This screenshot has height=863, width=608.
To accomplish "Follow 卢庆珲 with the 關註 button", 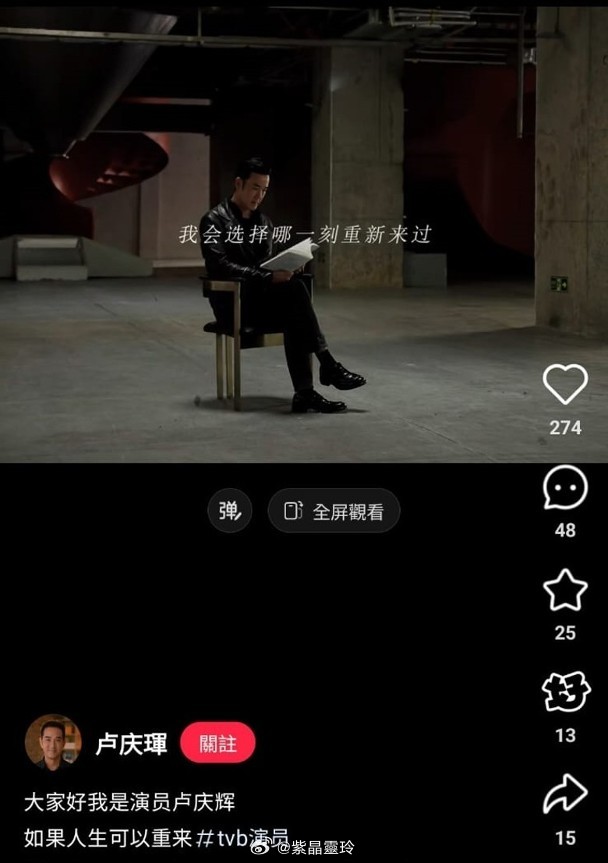I will [x=218, y=743].
